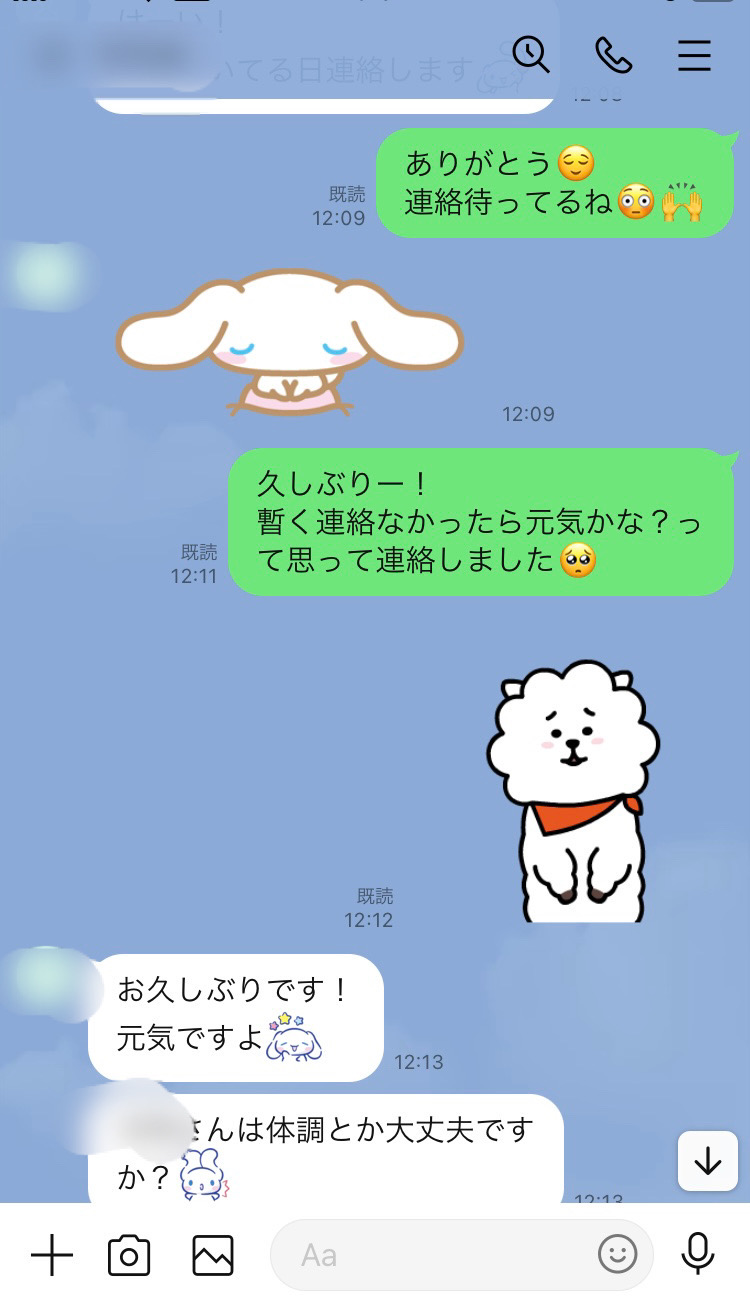Jump to the latest message arrow
Viewport: 750px width, 1305px height.
(708, 1160)
